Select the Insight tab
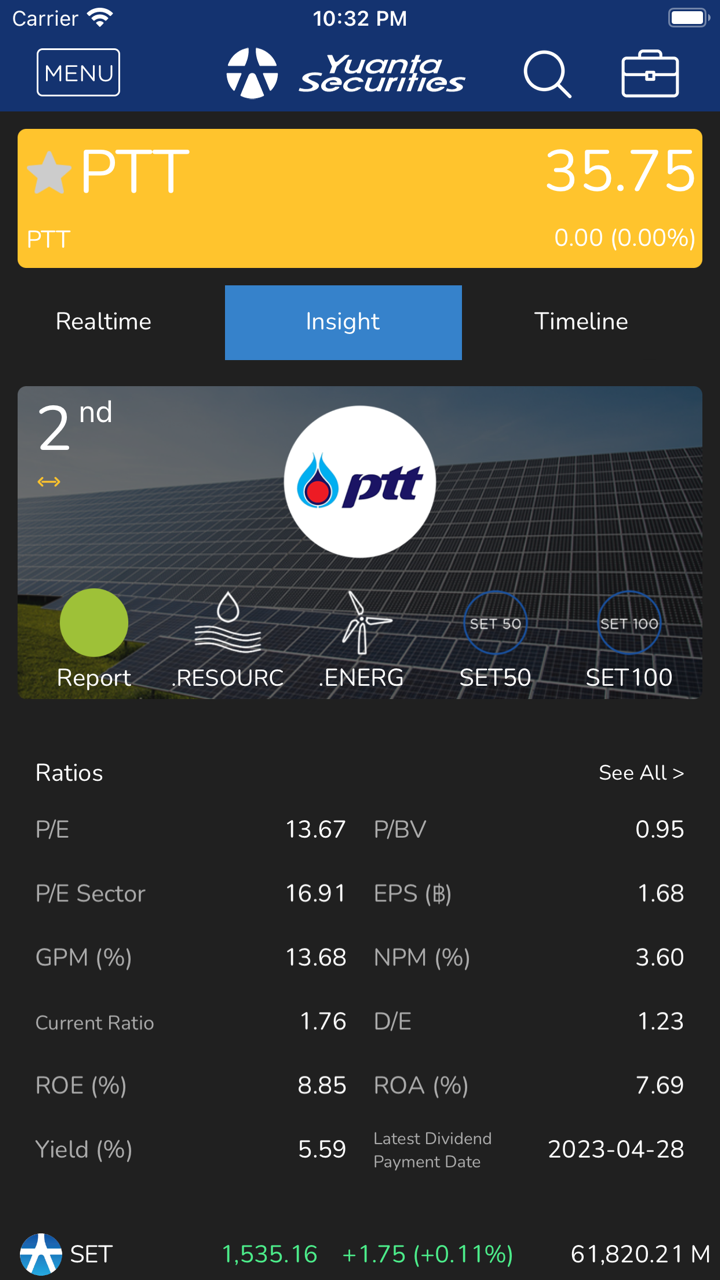 tap(343, 322)
